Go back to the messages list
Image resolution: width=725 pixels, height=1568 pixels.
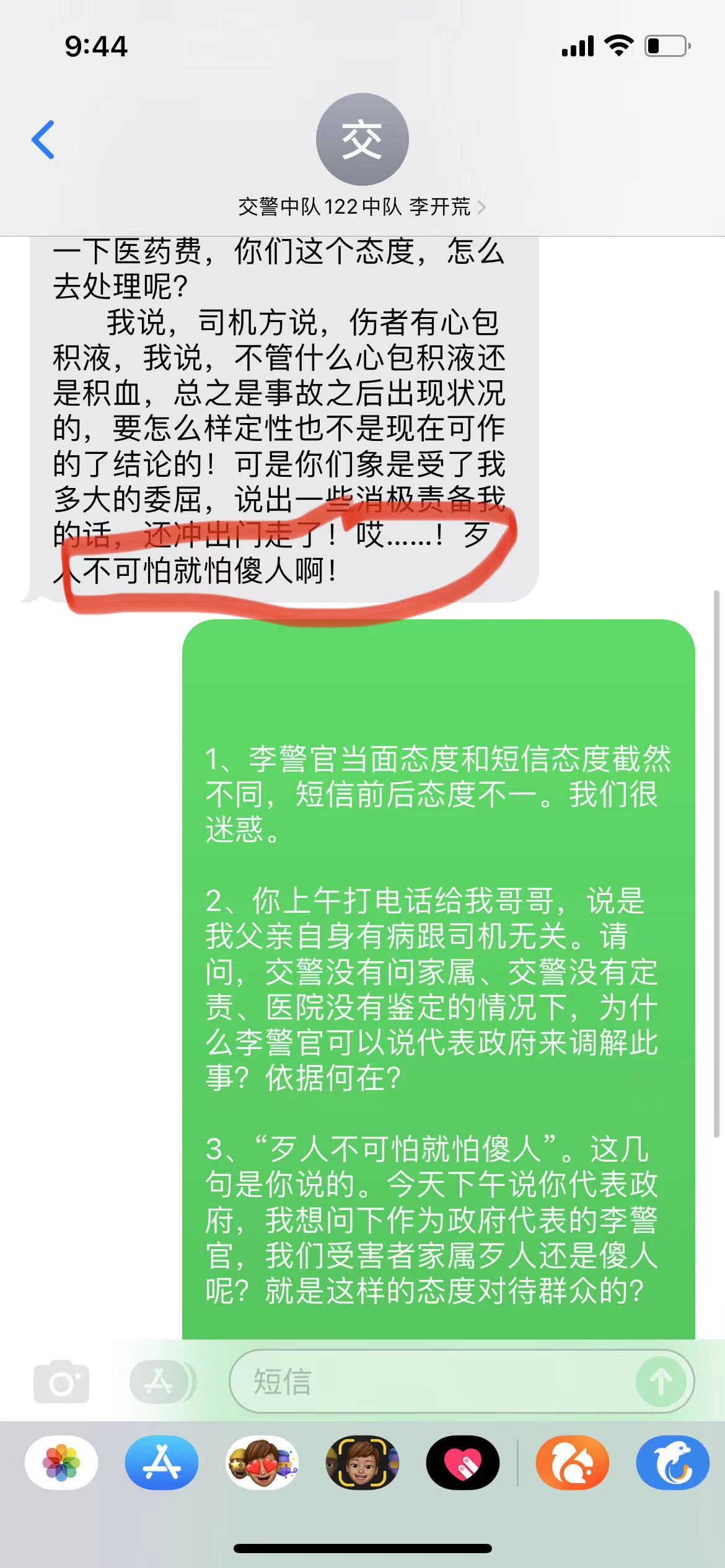pyautogui.click(x=43, y=140)
